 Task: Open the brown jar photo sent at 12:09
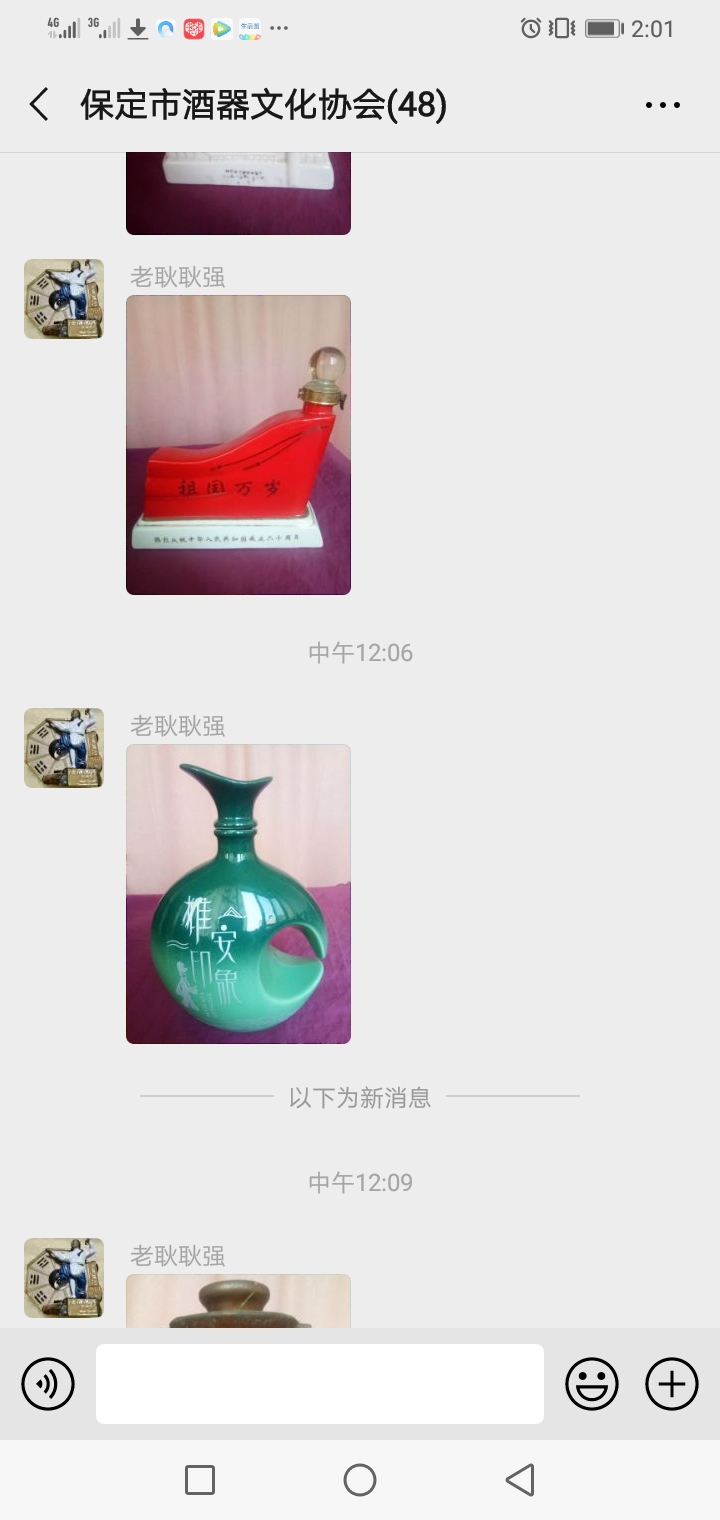pyautogui.click(x=238, y=1301)
